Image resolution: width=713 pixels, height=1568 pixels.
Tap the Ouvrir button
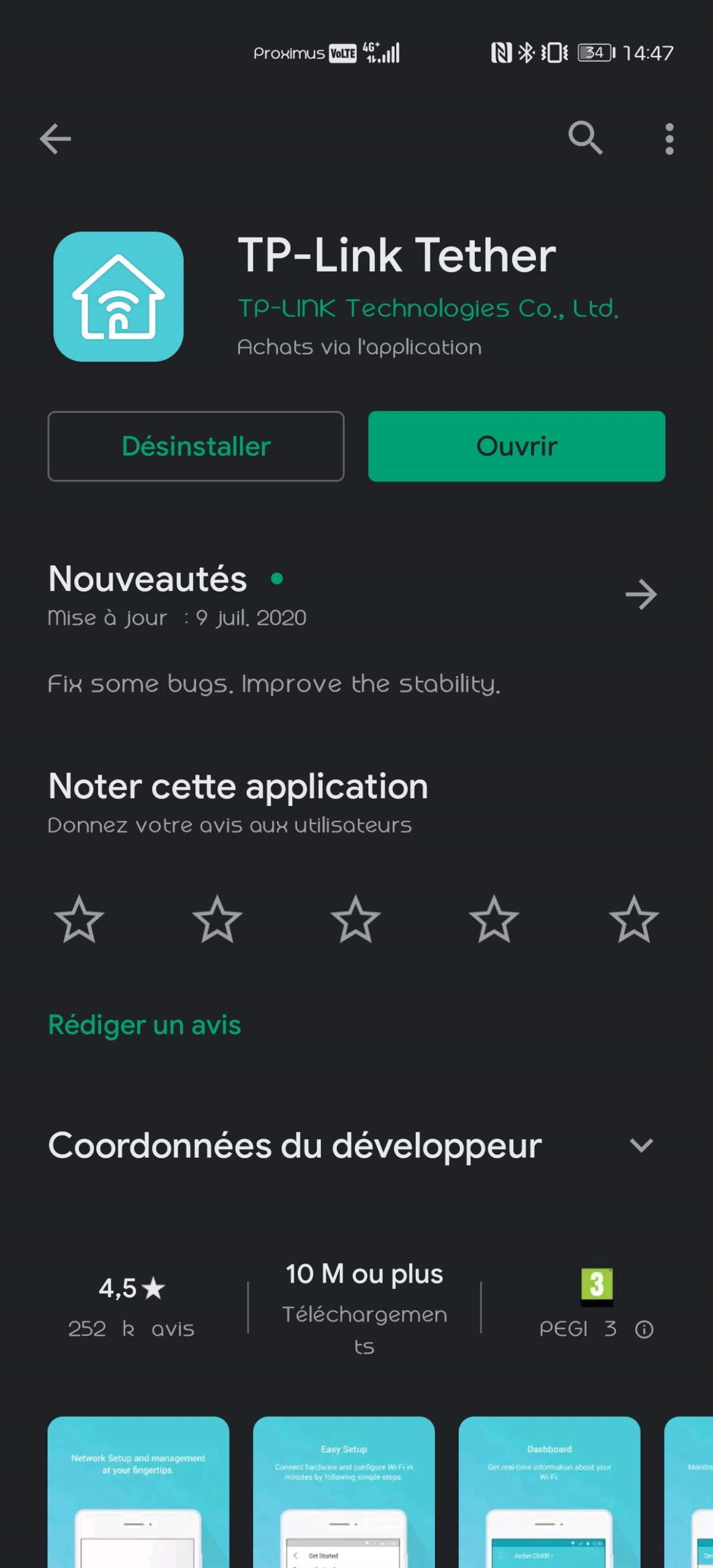pos(516,447)
